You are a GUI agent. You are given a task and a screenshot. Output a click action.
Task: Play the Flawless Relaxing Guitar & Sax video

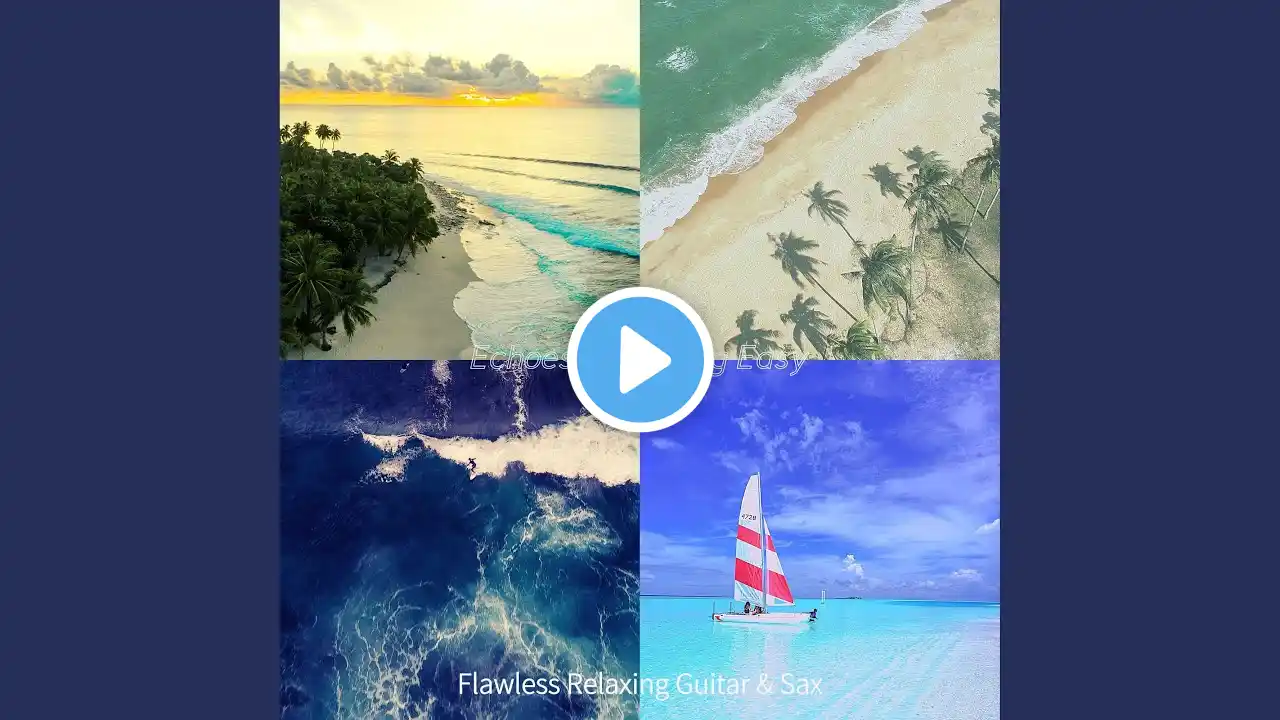(x=640, y=359)
